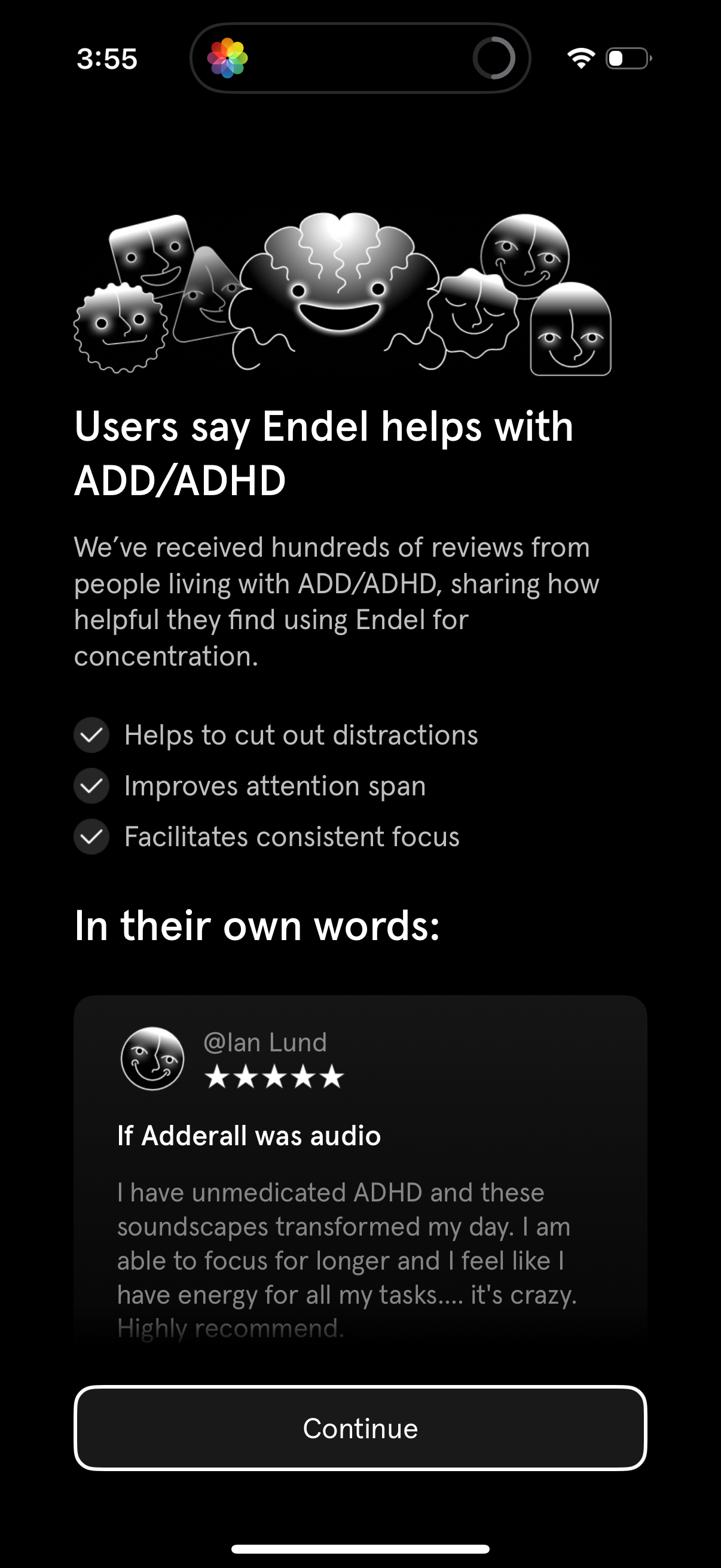Toggle the 'Improves attention span' checkmark
The image size is (721, 1568).
coord(91,786)
